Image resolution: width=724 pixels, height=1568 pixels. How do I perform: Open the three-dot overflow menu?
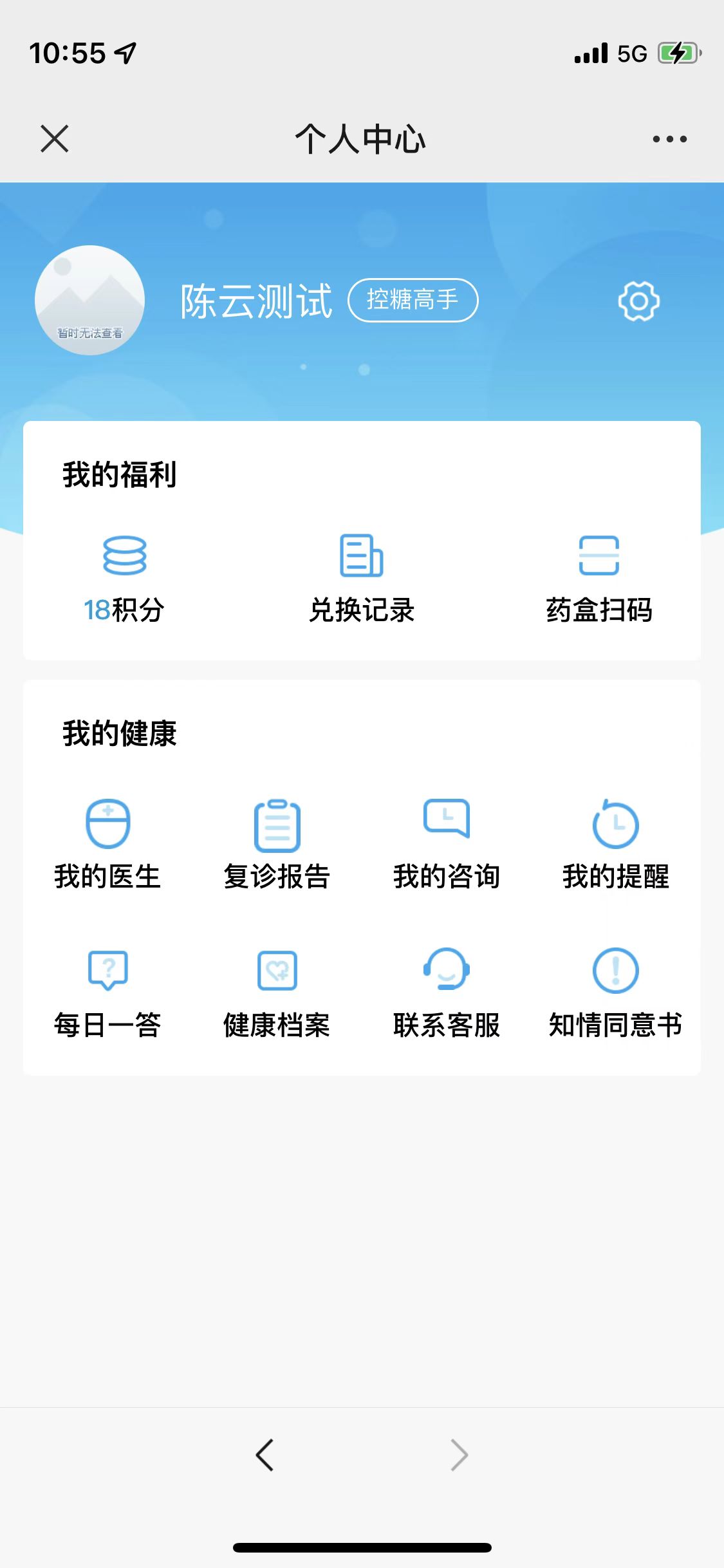pyautogui.click(x=669, y=139)
